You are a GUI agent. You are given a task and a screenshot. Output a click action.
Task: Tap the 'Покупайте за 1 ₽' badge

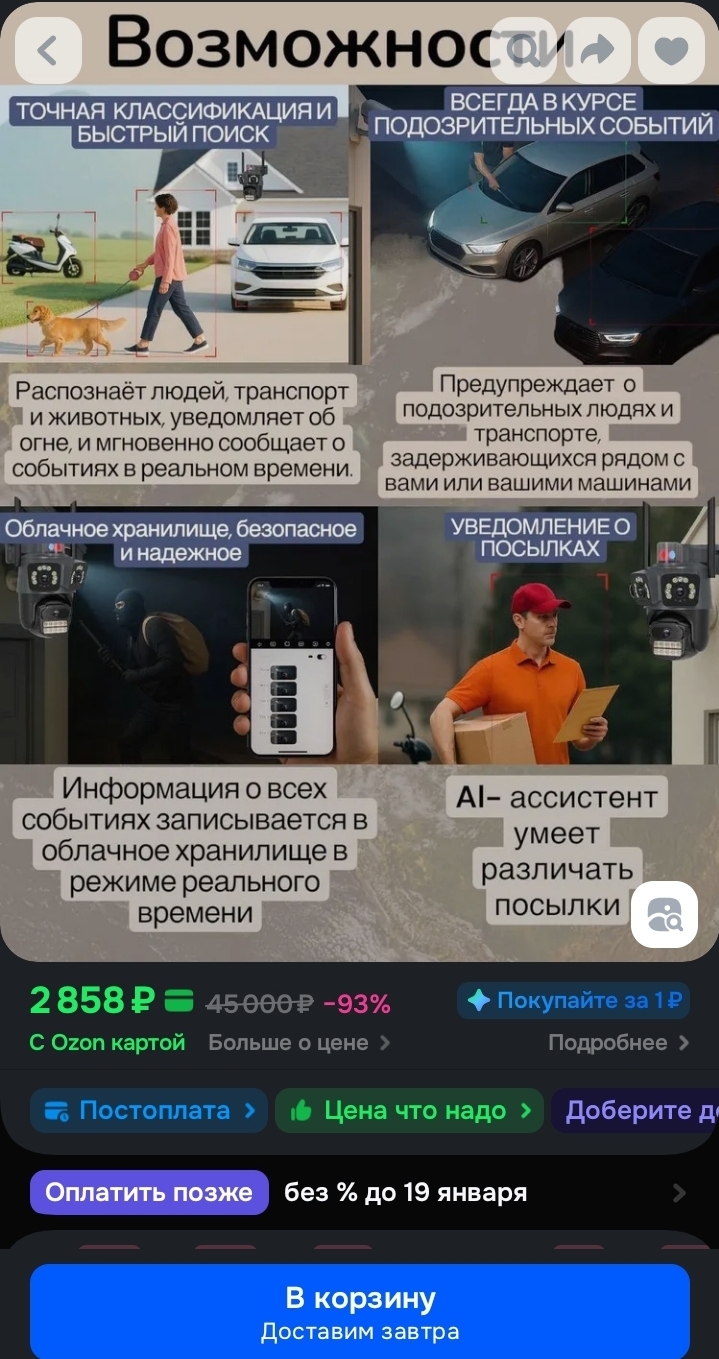coord(574,1000)
